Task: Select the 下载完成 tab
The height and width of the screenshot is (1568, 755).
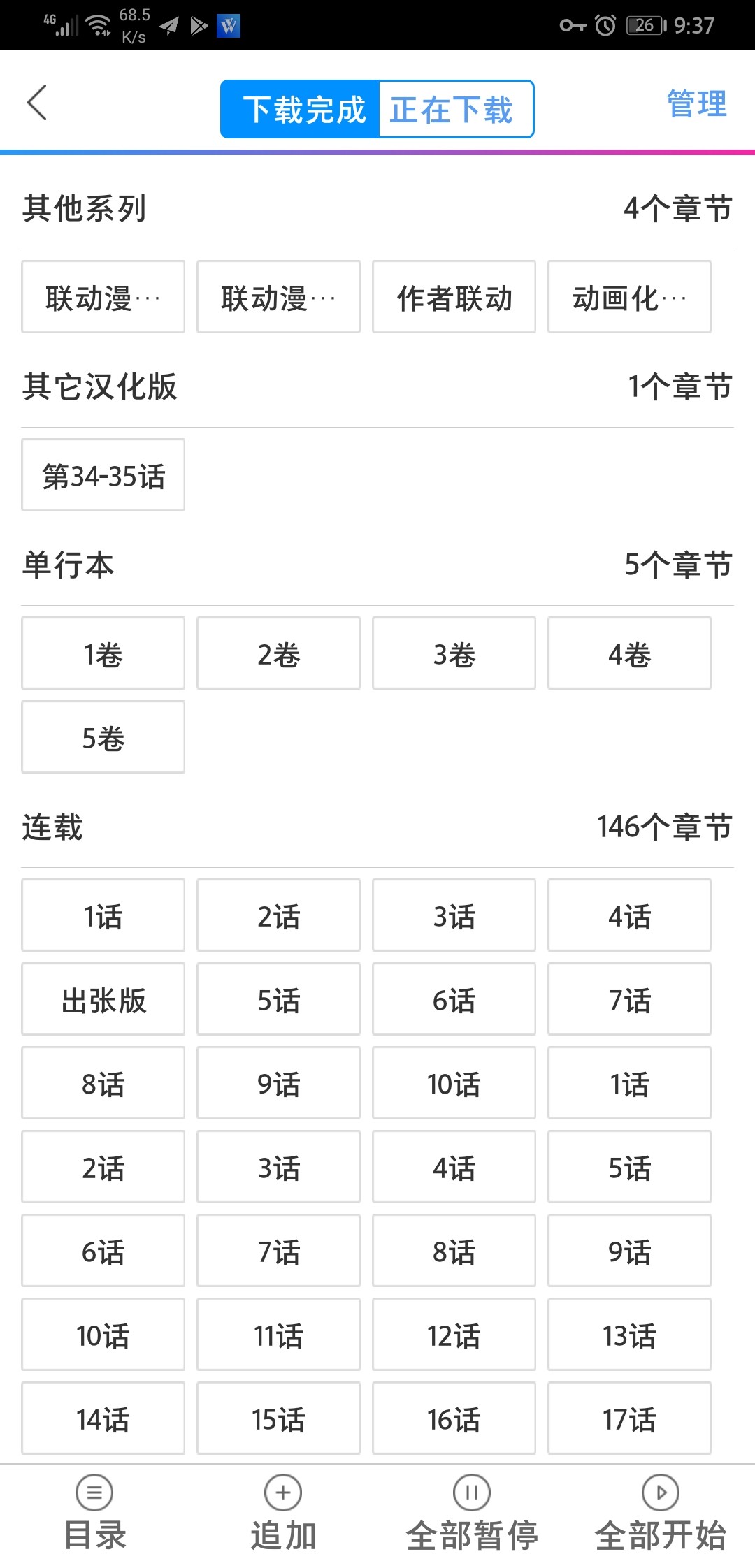Action: pyautogui.click(x=302, y=110)
